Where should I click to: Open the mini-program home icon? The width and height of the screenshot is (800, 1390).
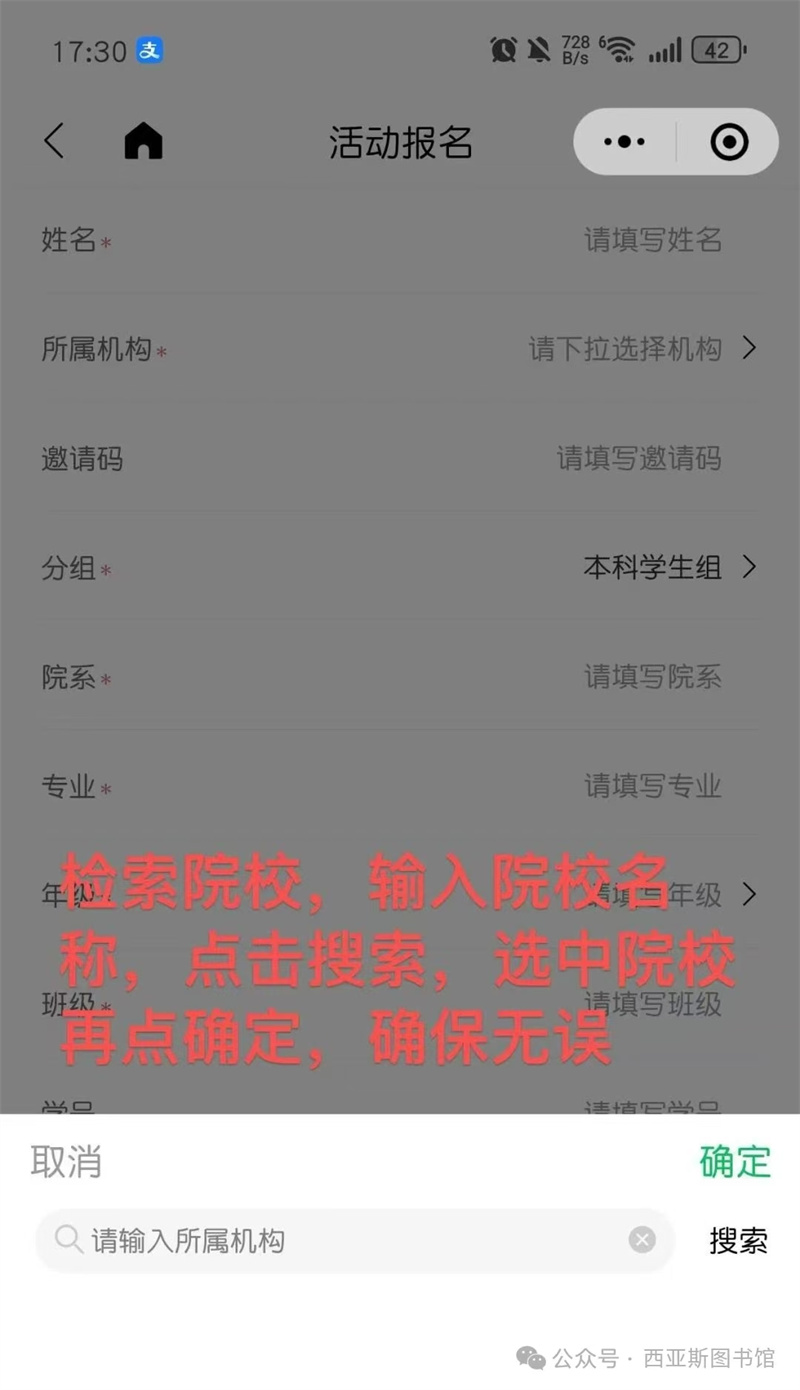tap(143, 142)
